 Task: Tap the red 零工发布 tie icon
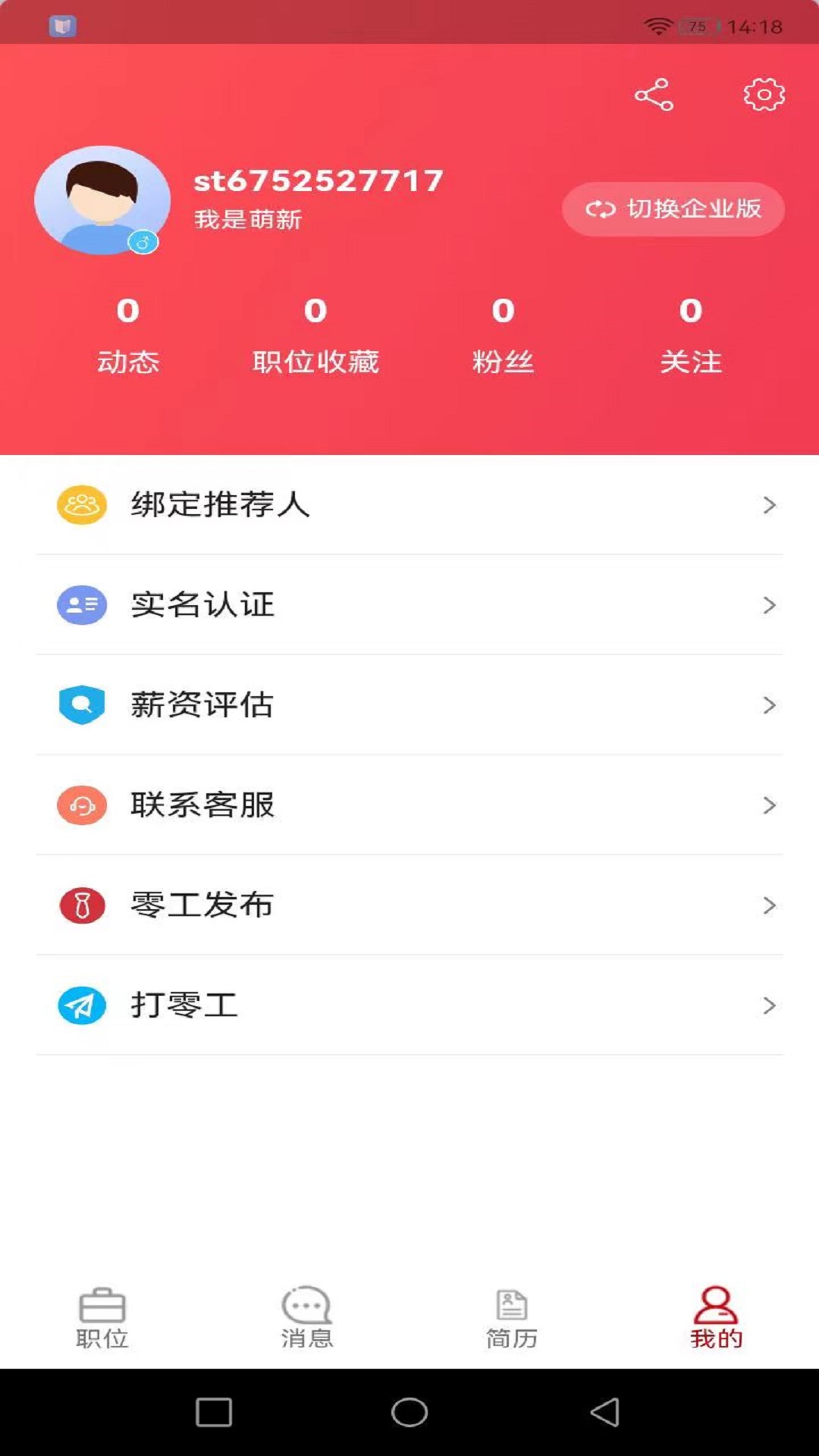click(81, 905)
